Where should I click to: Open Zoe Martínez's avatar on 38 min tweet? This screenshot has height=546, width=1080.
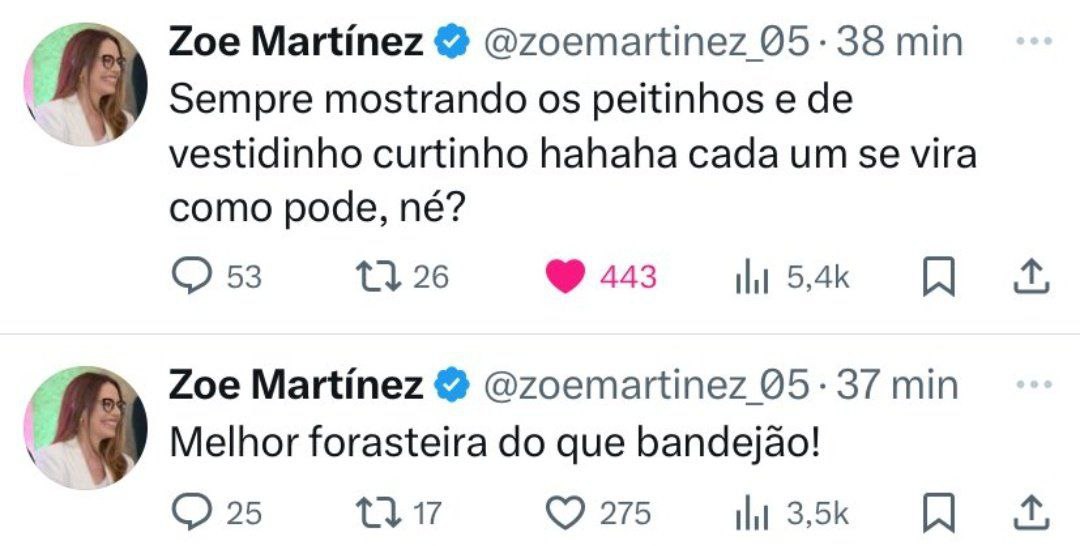(85, 83)
